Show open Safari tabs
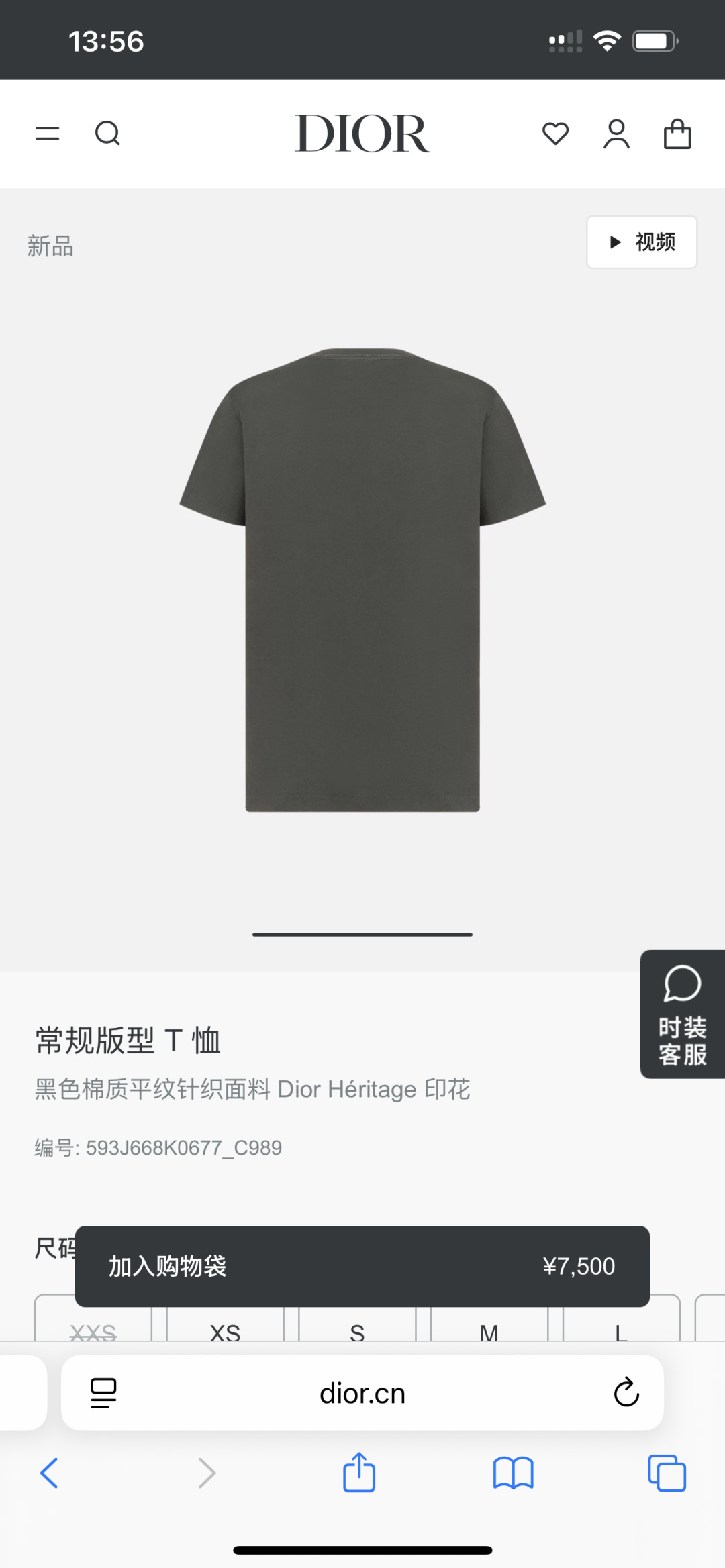This screenshot has height=1568, width=725. (667, 1473)
